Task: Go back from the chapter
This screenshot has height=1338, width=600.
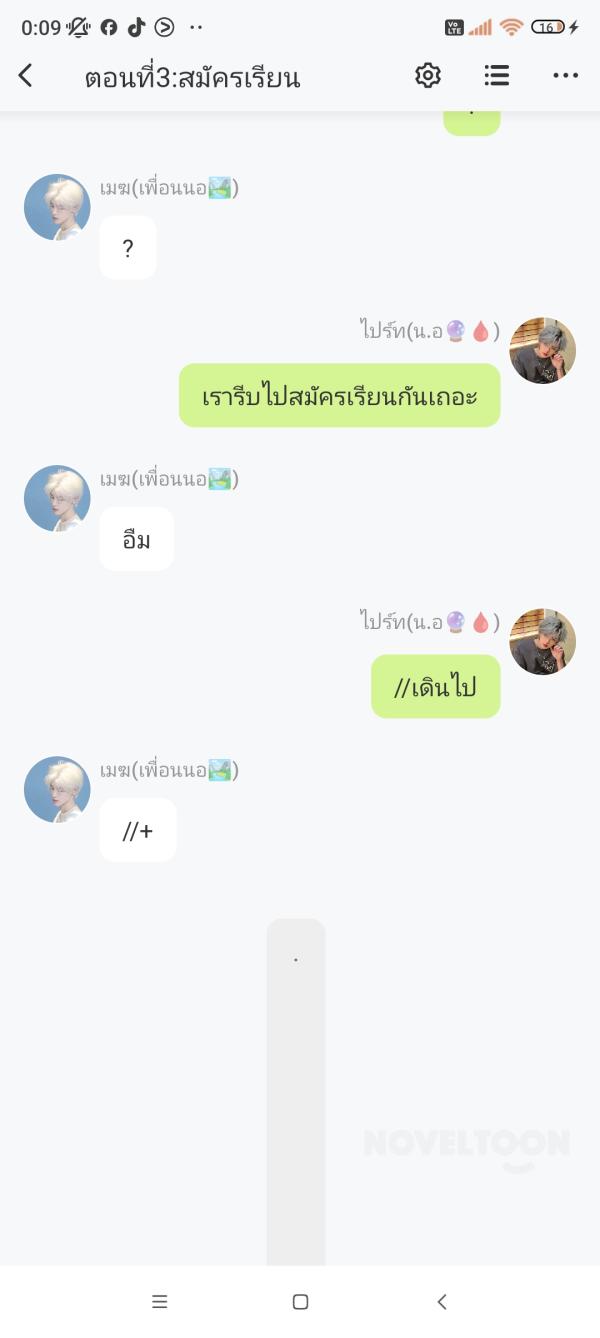Action: pyautogui.click(x=26, y=75)
